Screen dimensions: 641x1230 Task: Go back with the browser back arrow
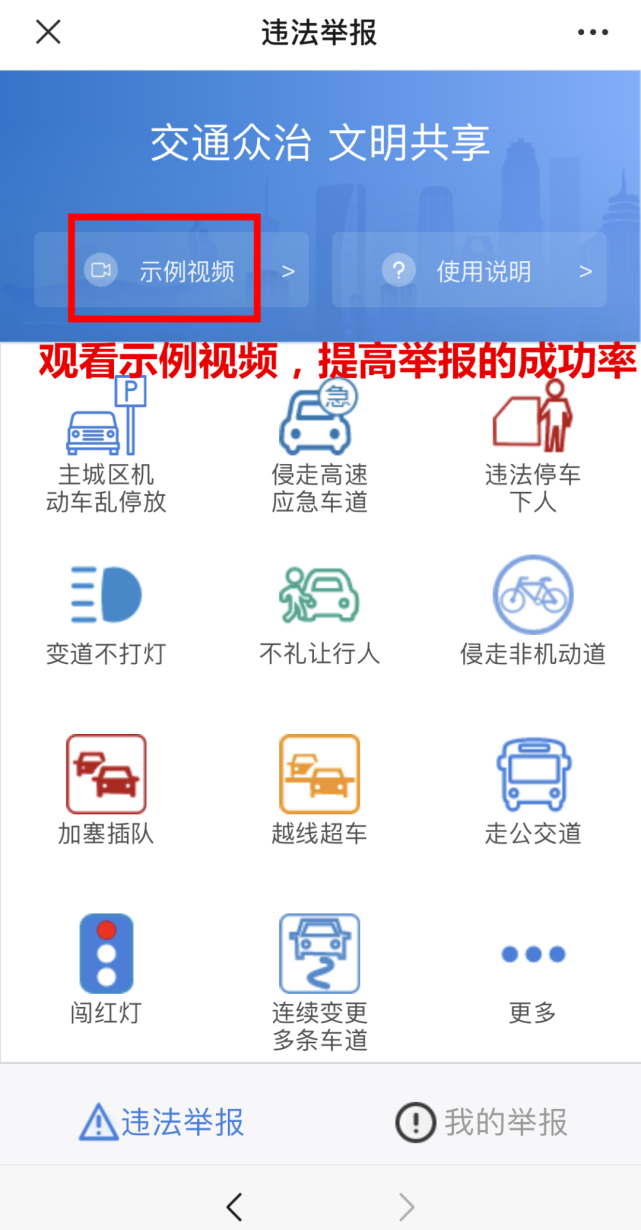(x=234, y=1208)
